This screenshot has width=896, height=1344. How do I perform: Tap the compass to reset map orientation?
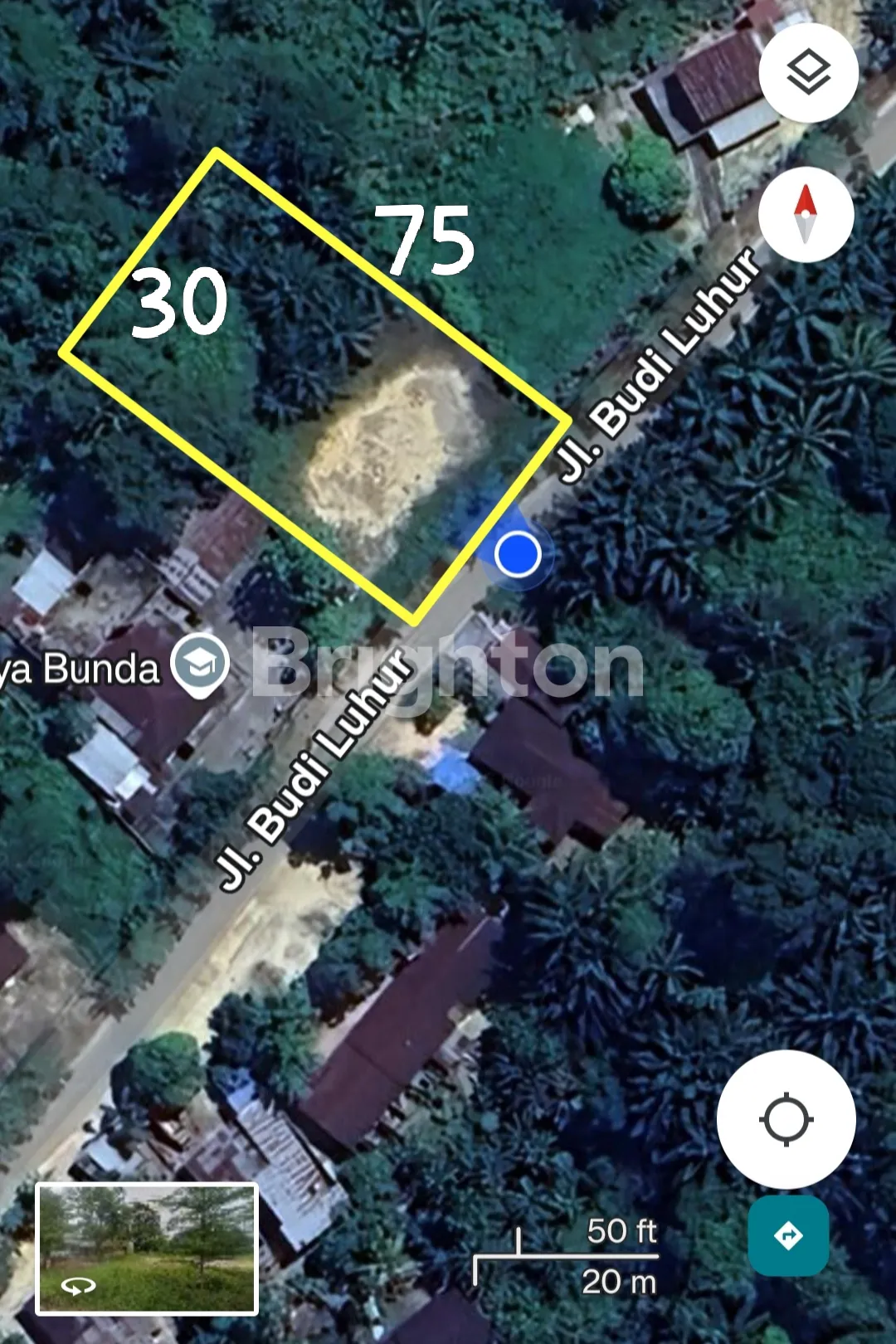[806, 214]
